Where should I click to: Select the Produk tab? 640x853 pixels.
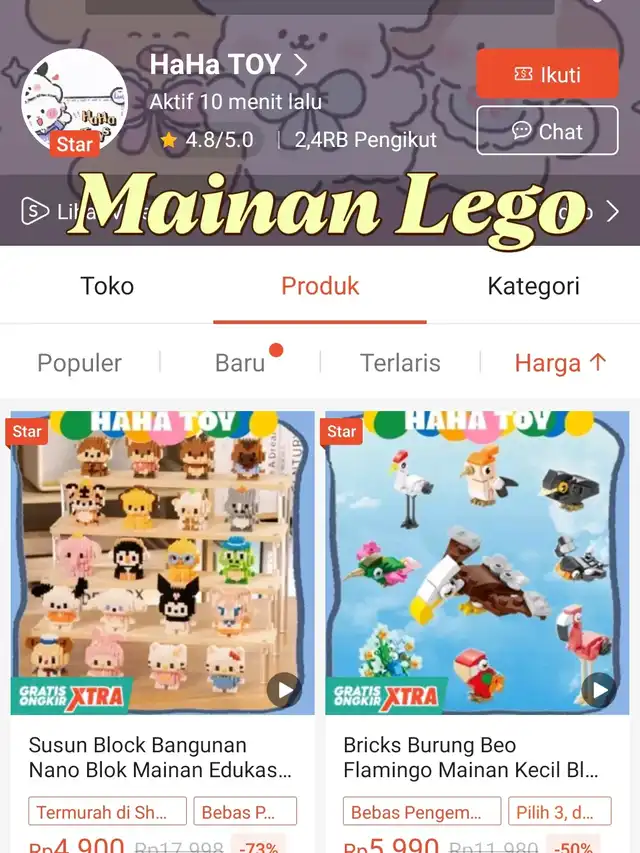click(319, 286)
